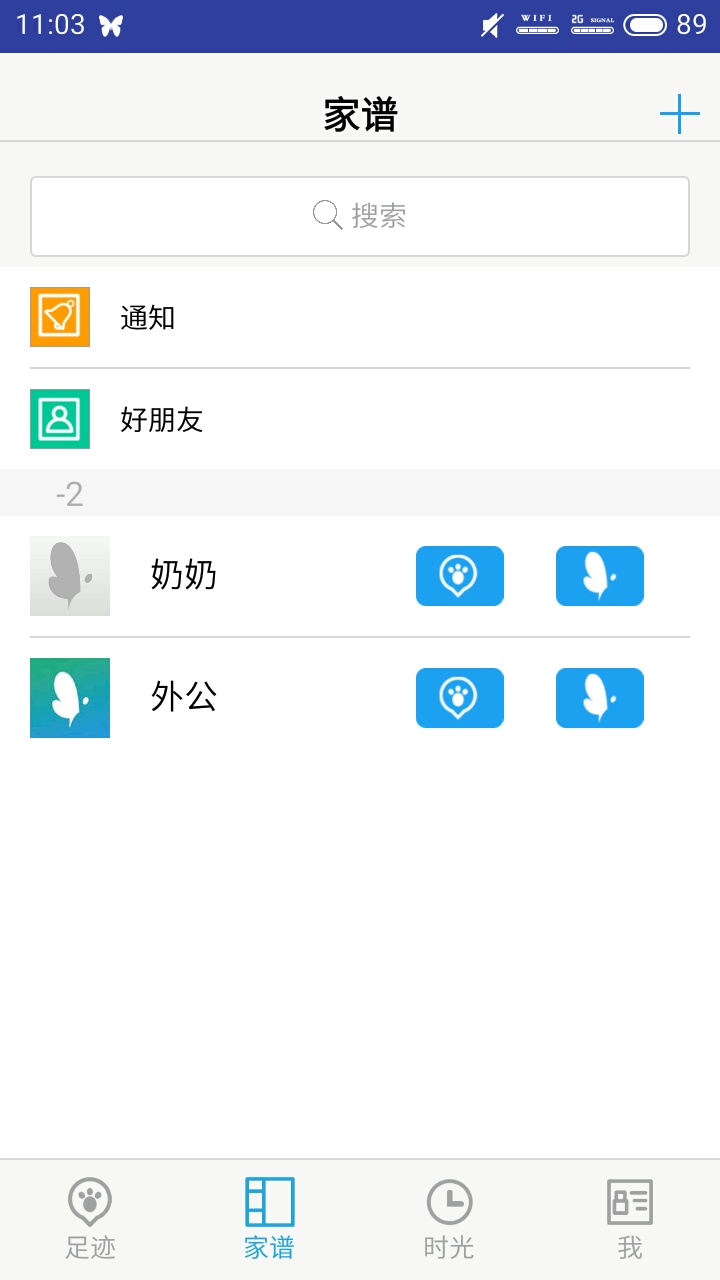Open the 我 tab
This screenshot has width=720, height=1280.
coord(629,1218)
